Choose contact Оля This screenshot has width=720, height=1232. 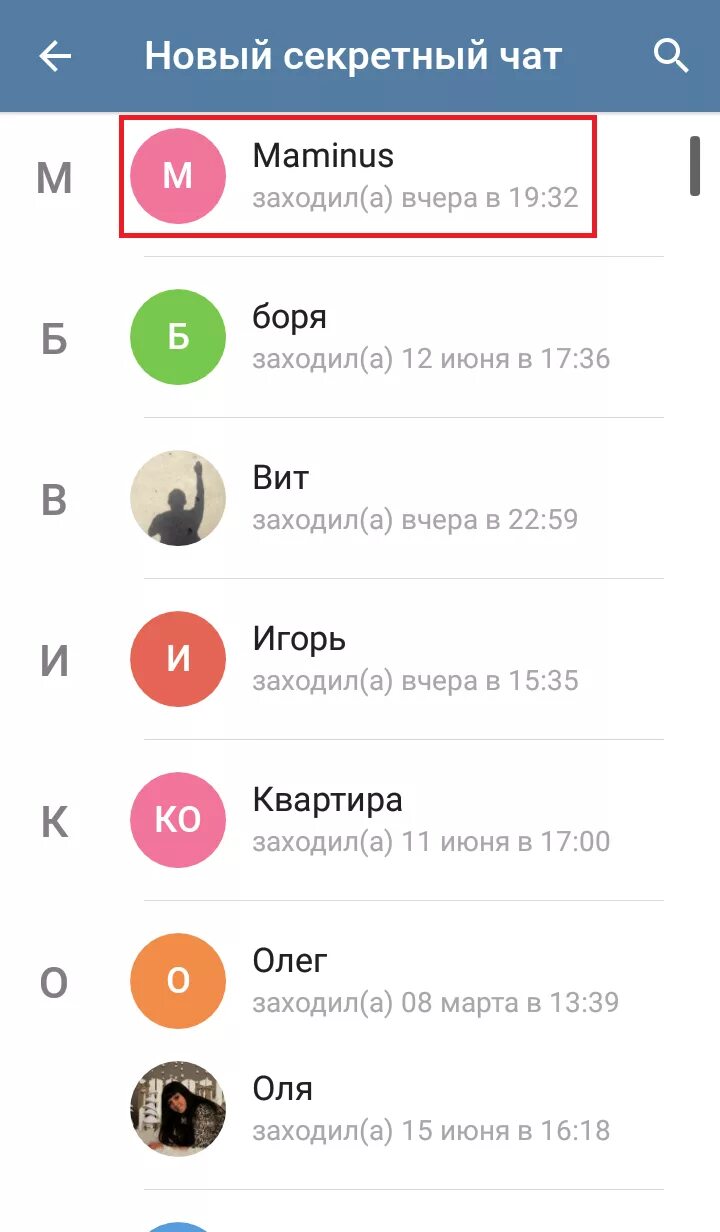click(400, 1109)
